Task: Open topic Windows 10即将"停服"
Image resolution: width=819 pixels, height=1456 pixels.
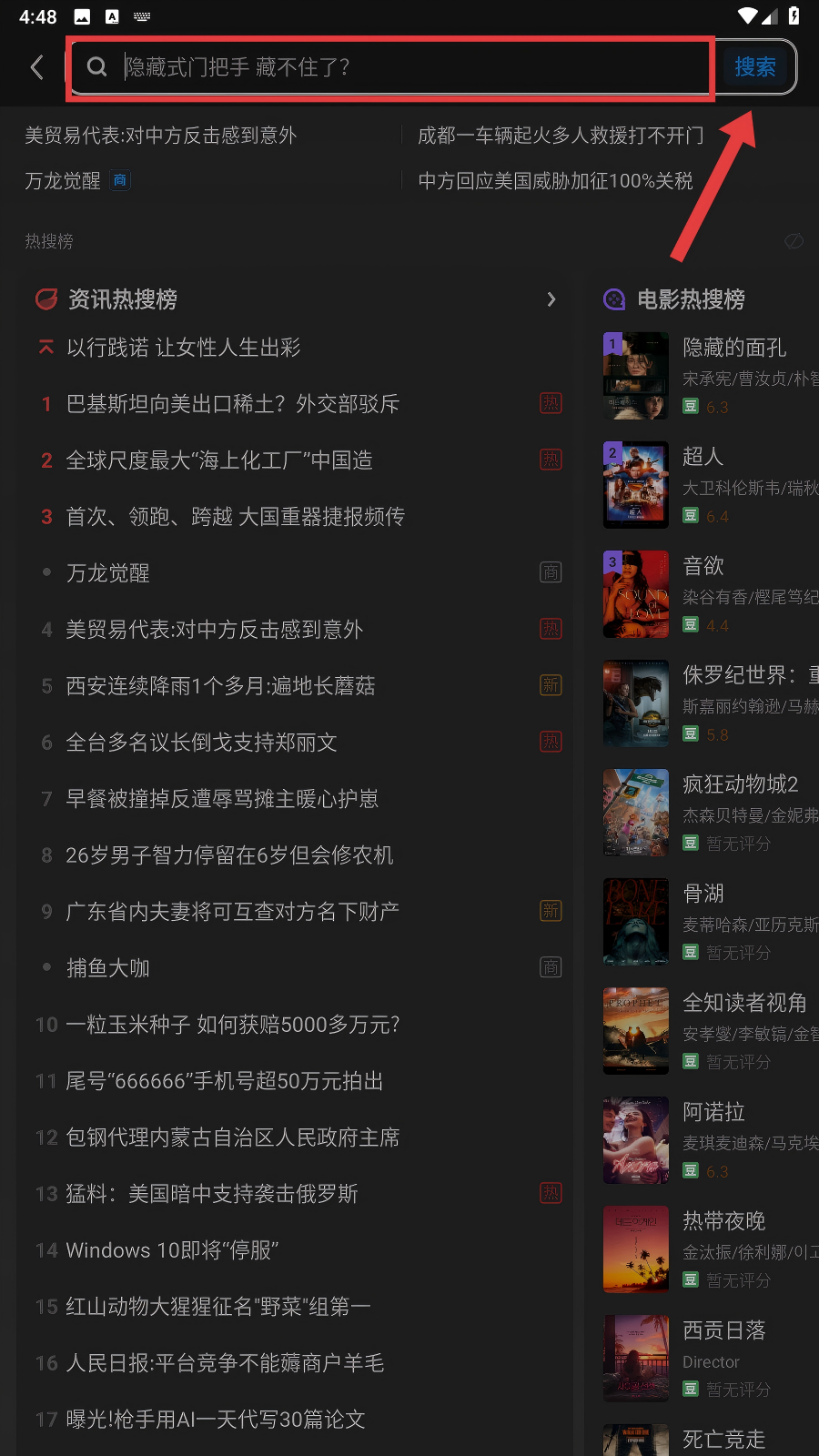Action: coord(172,1250)
